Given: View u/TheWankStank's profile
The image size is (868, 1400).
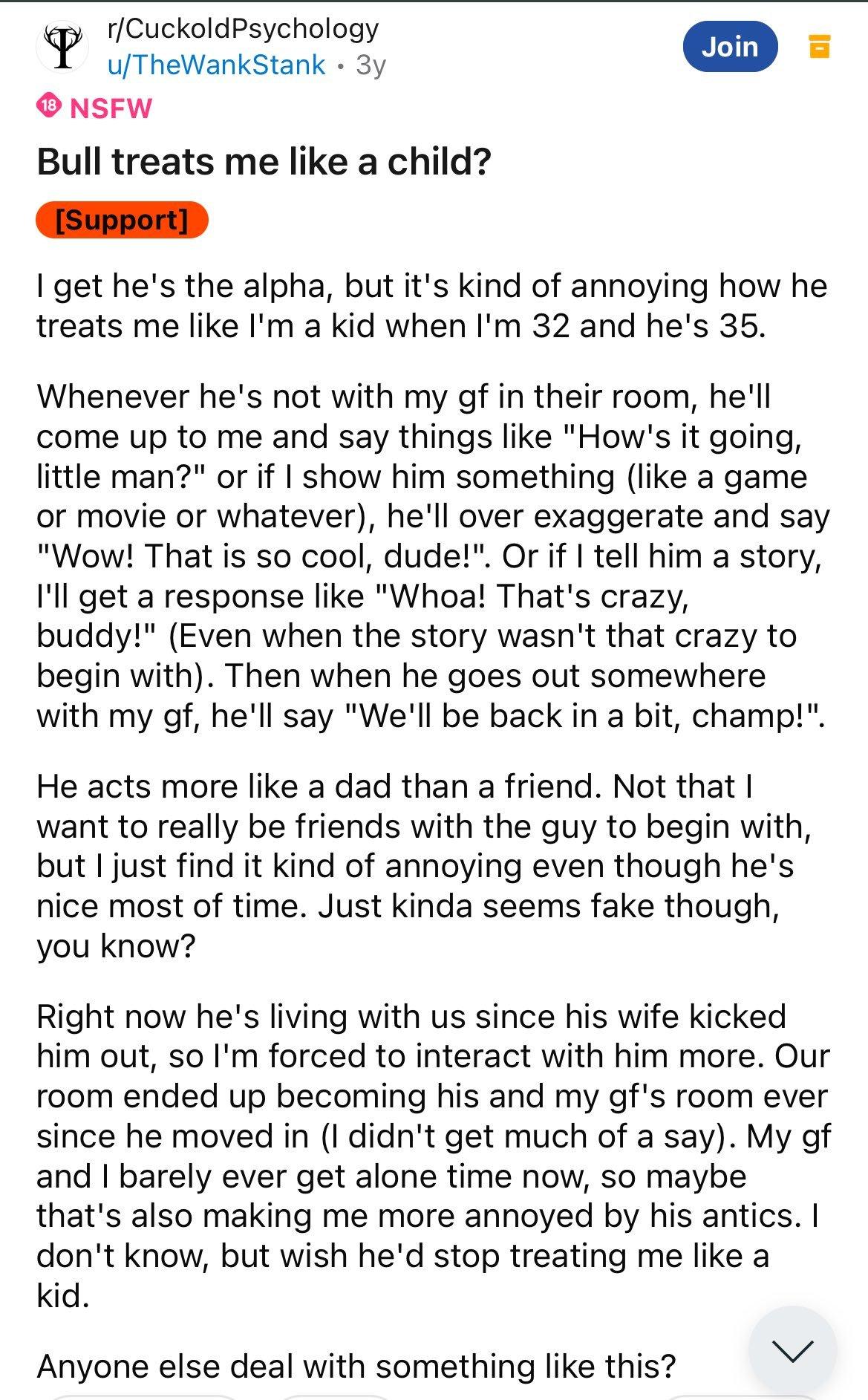Looking at the screenshot, I should point(216,65).
